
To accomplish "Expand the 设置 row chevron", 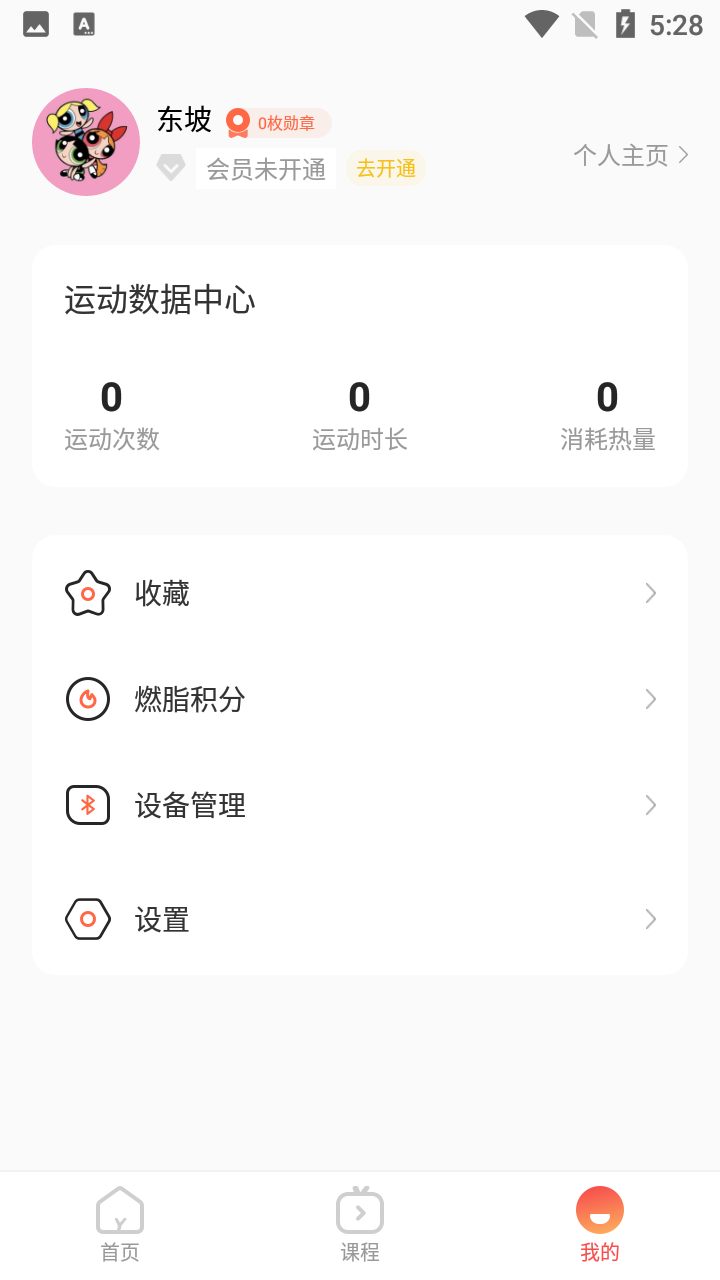I will click(650, 918).
